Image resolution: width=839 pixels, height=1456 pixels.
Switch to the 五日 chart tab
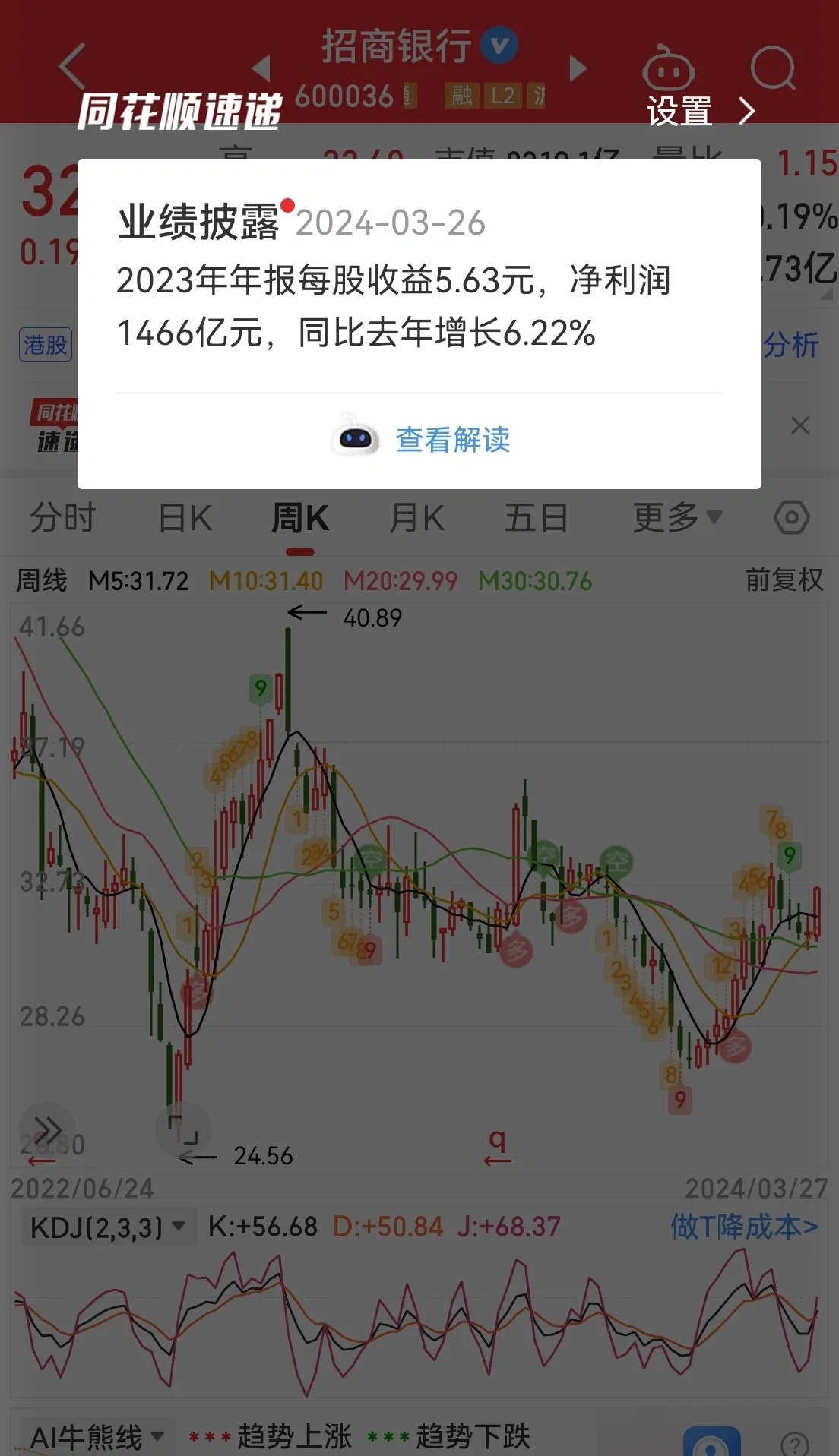tap(536, 519)
